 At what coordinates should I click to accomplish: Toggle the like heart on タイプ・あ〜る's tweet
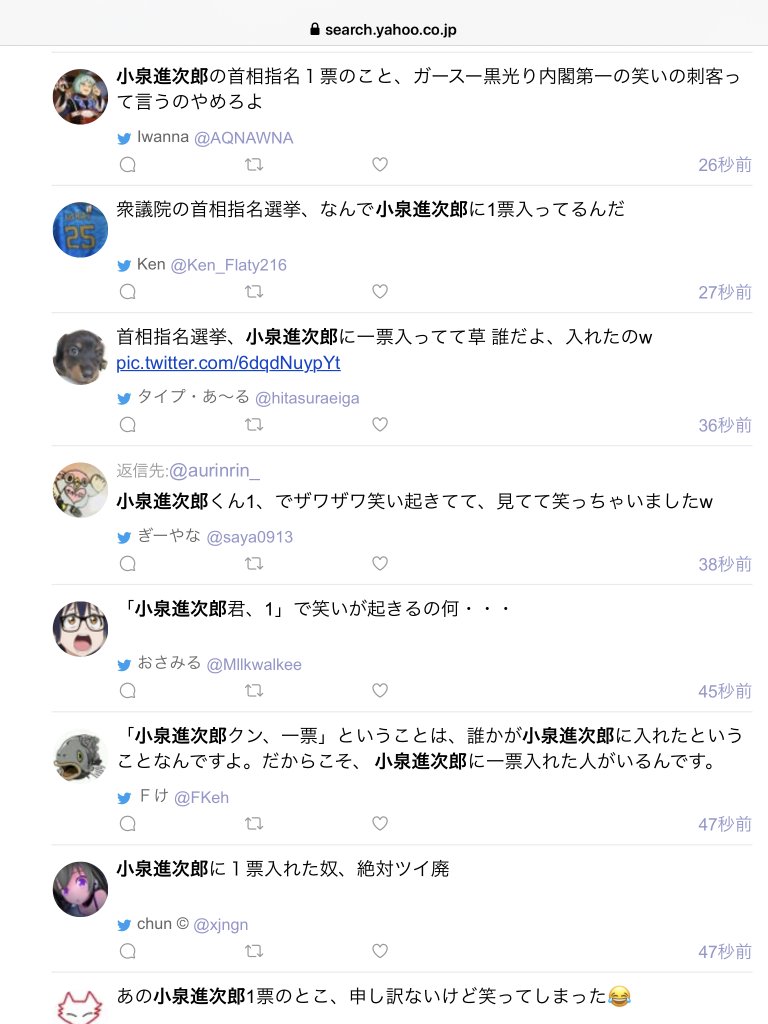[x=379, y=424]
